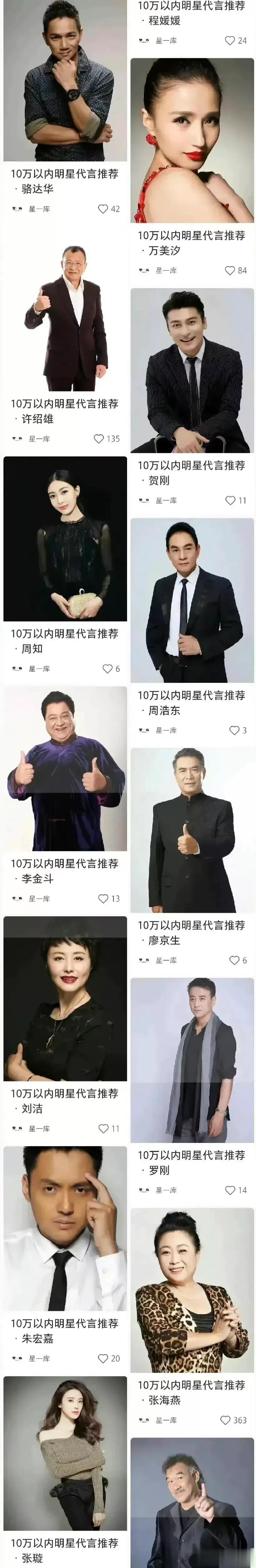The width and height of the screenshot is (256, 1568).
Task: Open author 星一库 under 周知's post
Action: 39,668
